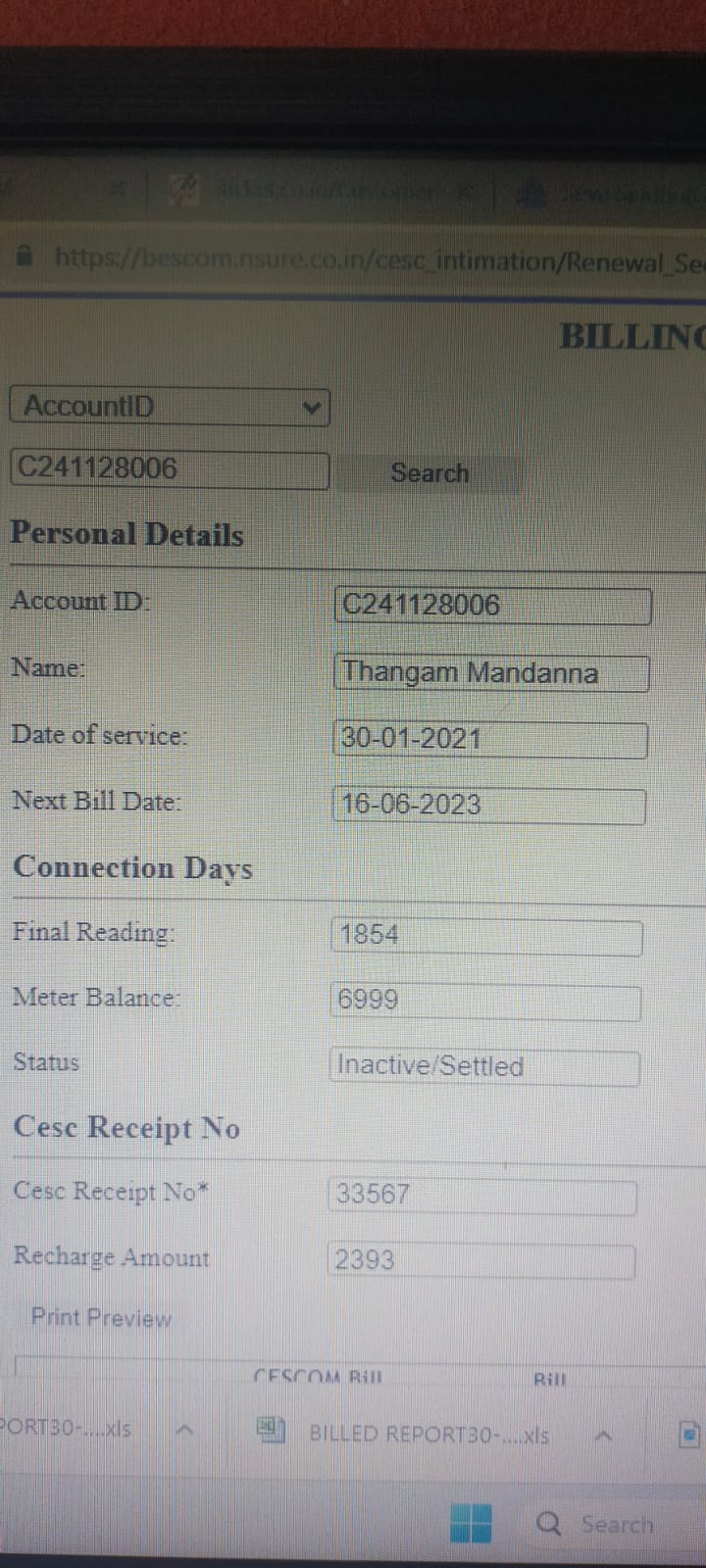Viewport: 706px width, 1568px height.
Task: Tap the Next Bill Date field
Action: [489, 806]
